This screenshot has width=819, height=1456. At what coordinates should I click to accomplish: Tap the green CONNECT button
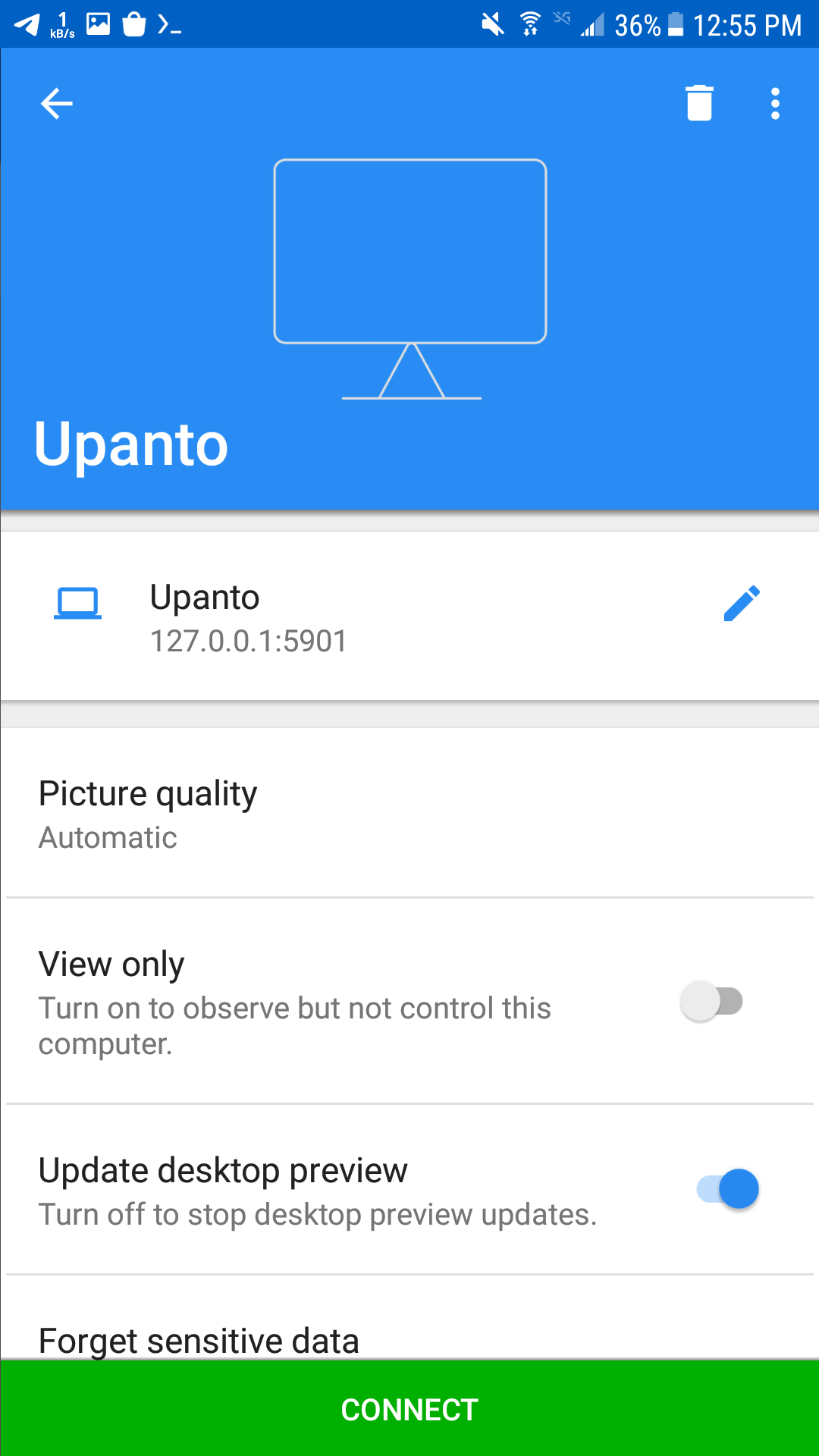pyautogui.click(x=409, y=1409)
